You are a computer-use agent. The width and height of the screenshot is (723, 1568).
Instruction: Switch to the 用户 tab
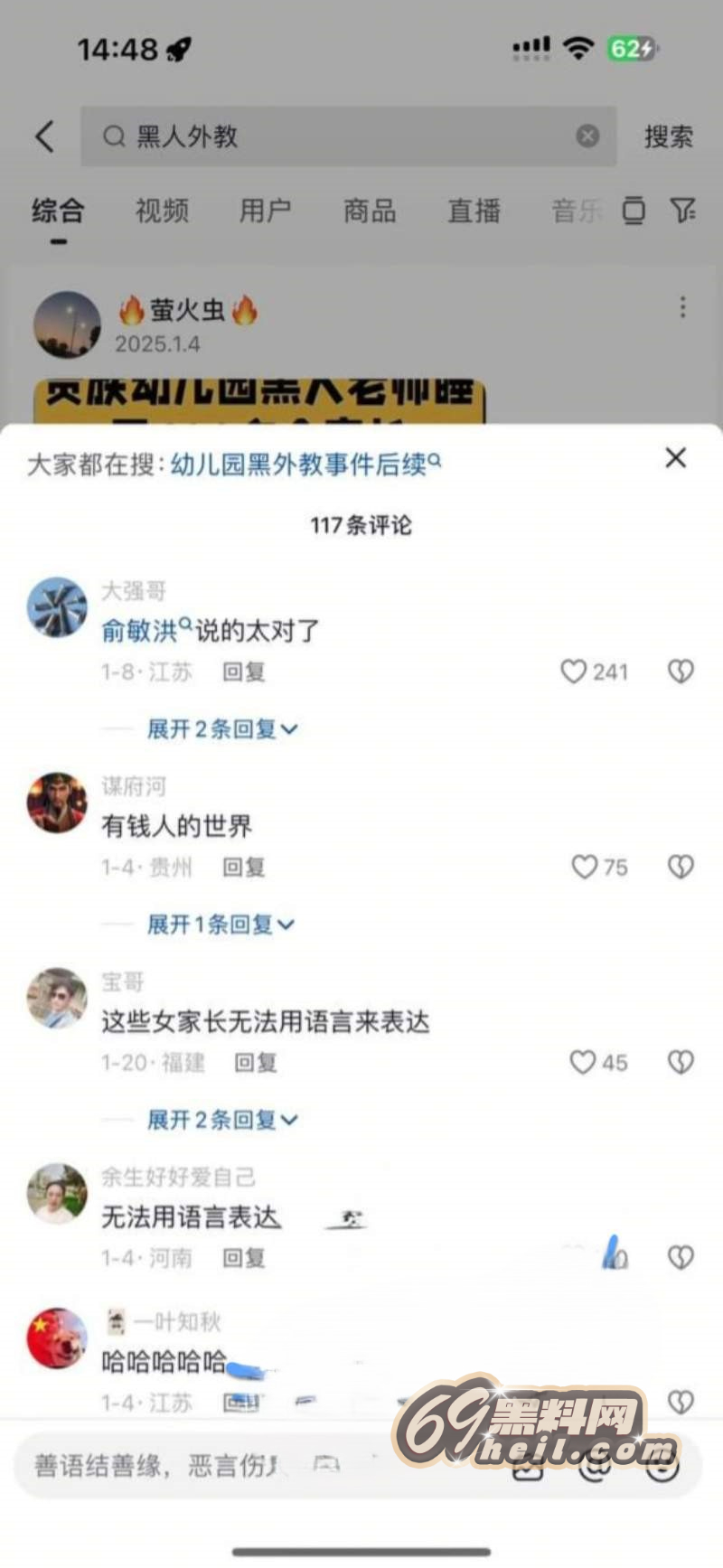click(265, 211)
